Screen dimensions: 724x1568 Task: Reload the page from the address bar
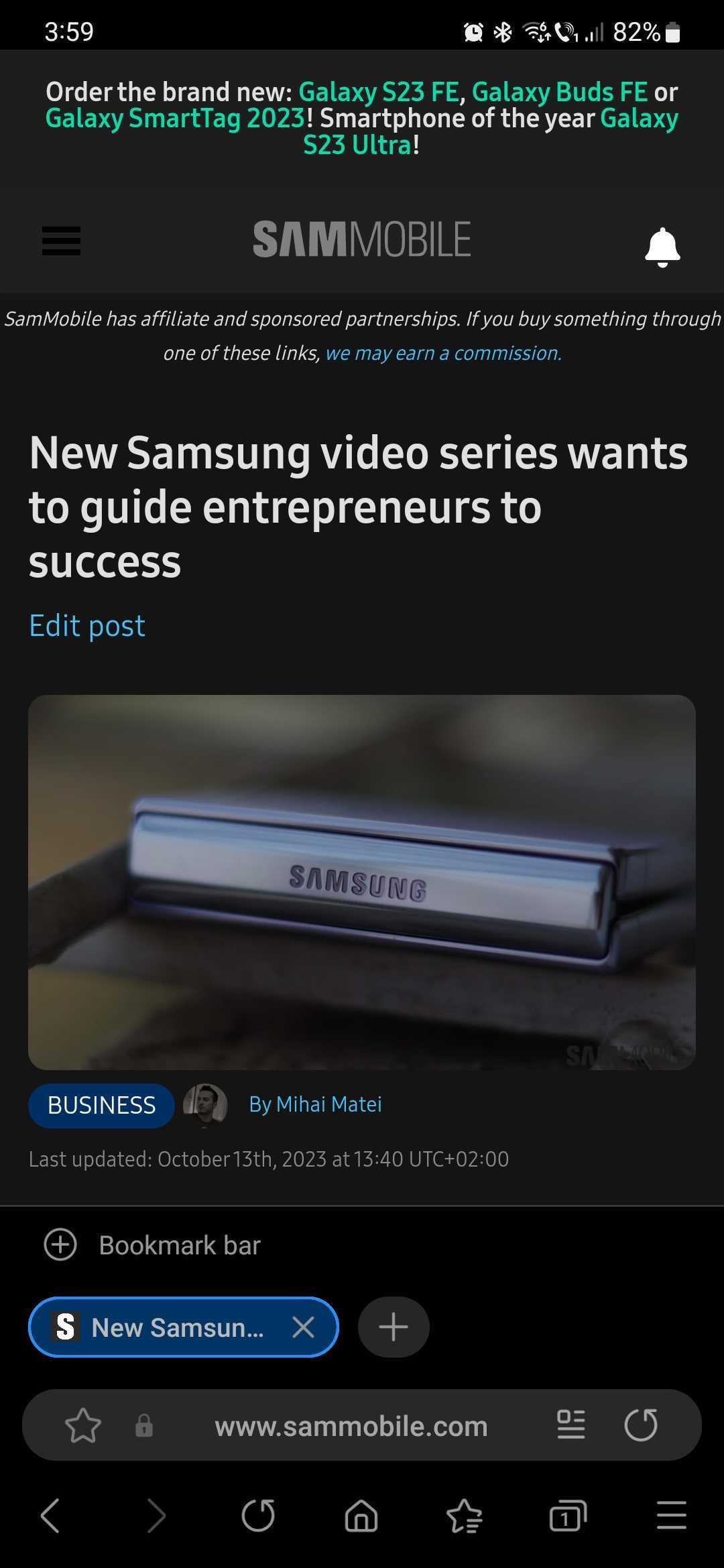(x=641, y=1425)
